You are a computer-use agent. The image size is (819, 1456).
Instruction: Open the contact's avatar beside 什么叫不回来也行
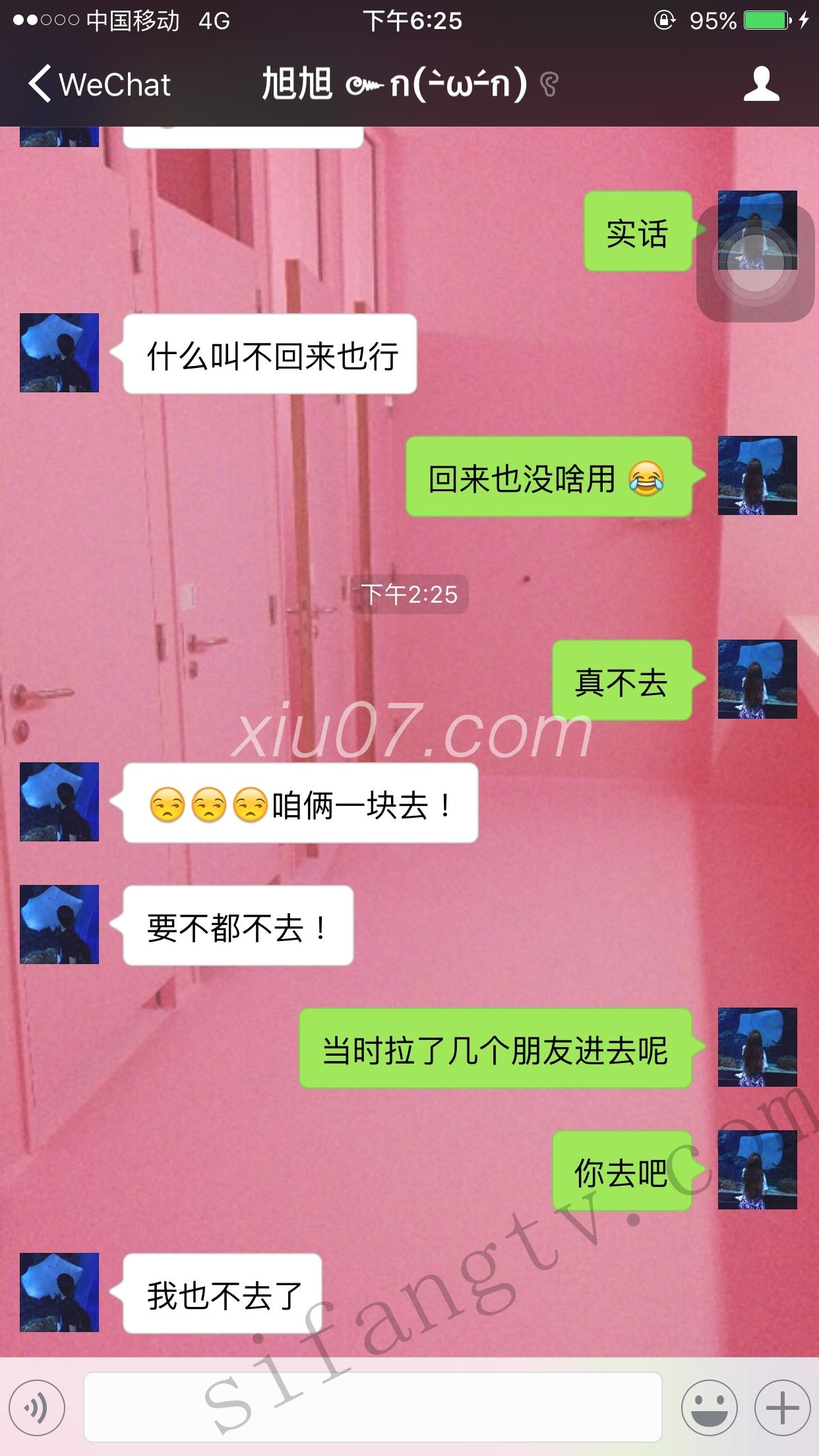59,353
